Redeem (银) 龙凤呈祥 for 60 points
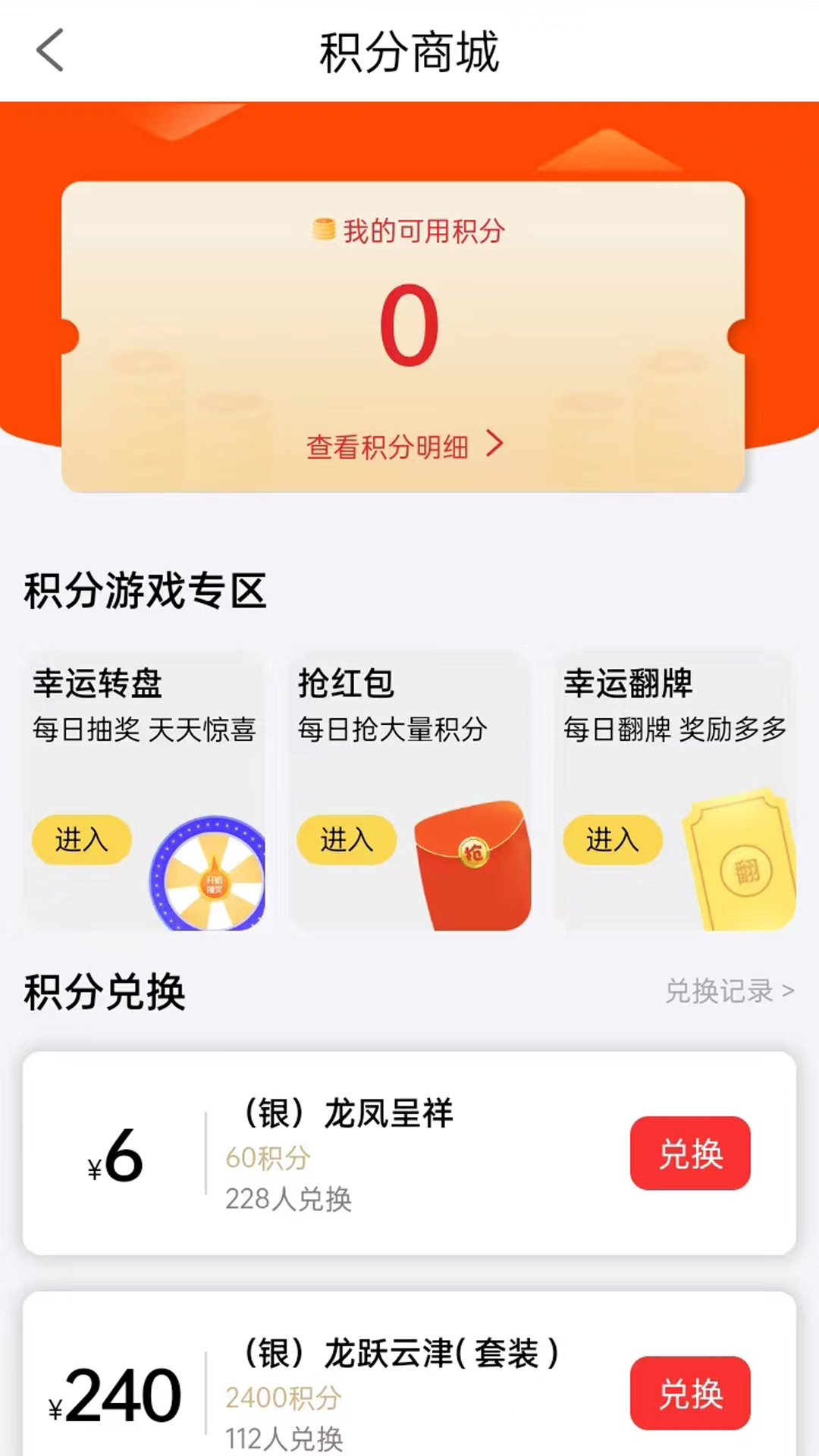819x1456 pixels. 689,1153
